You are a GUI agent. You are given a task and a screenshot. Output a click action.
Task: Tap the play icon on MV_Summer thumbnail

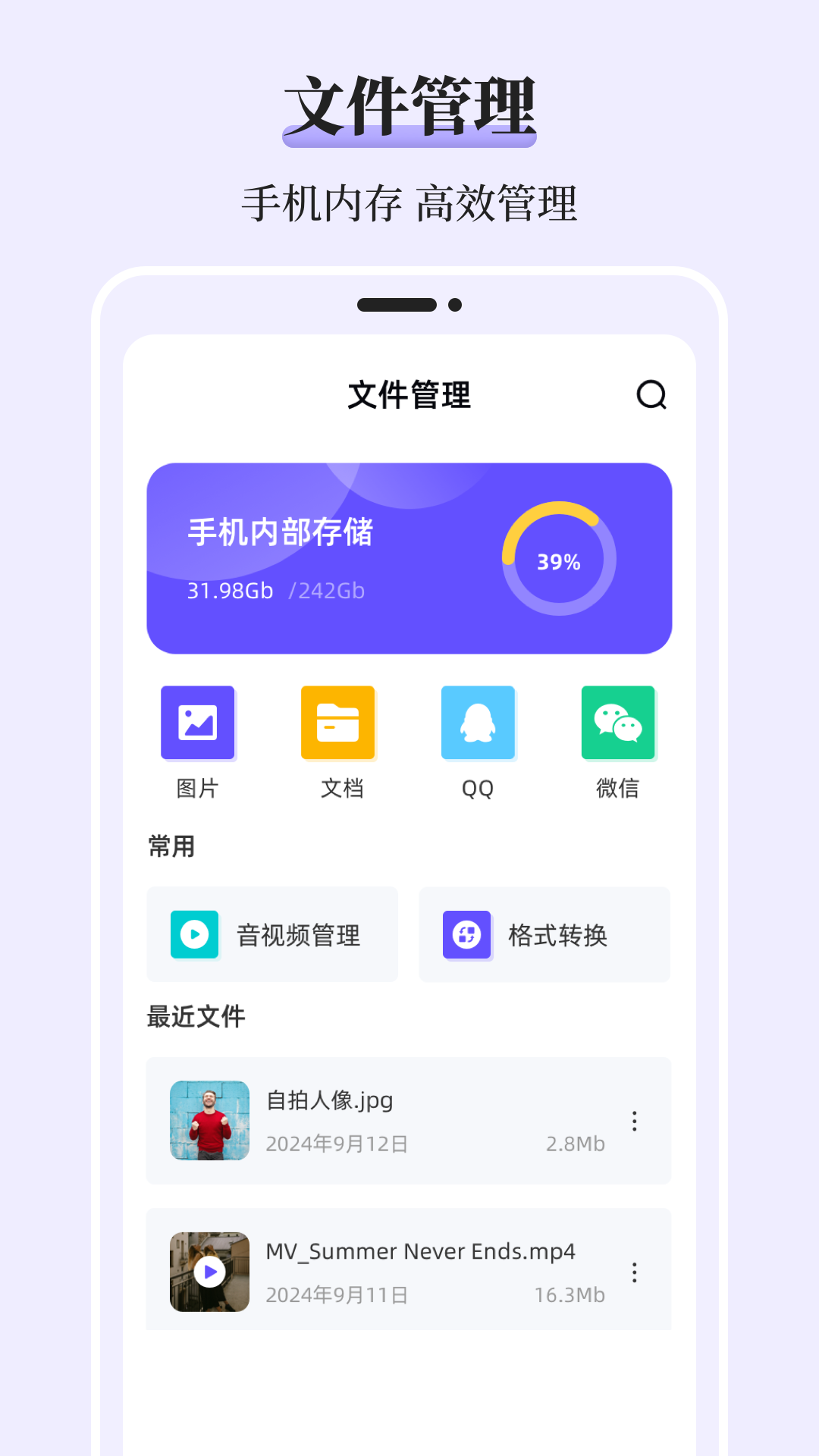[209, 1272]
